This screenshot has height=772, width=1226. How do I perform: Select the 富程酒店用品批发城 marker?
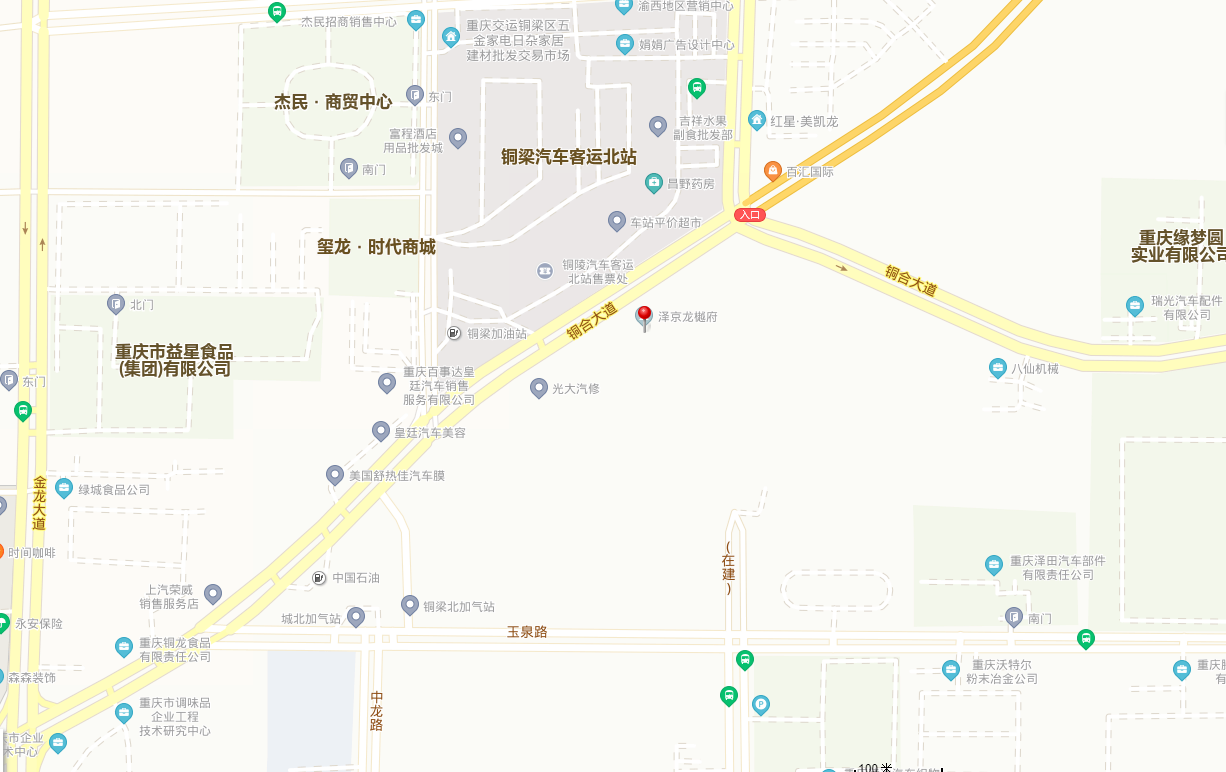click(x=458, y=138)
